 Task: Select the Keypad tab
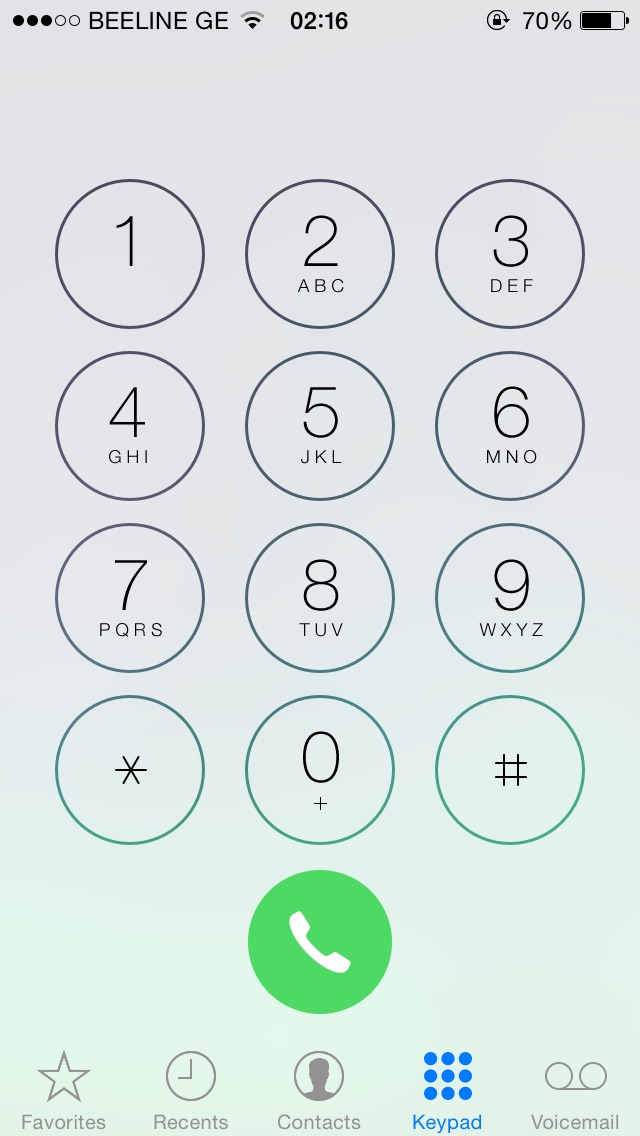(x=447, y=1090)
